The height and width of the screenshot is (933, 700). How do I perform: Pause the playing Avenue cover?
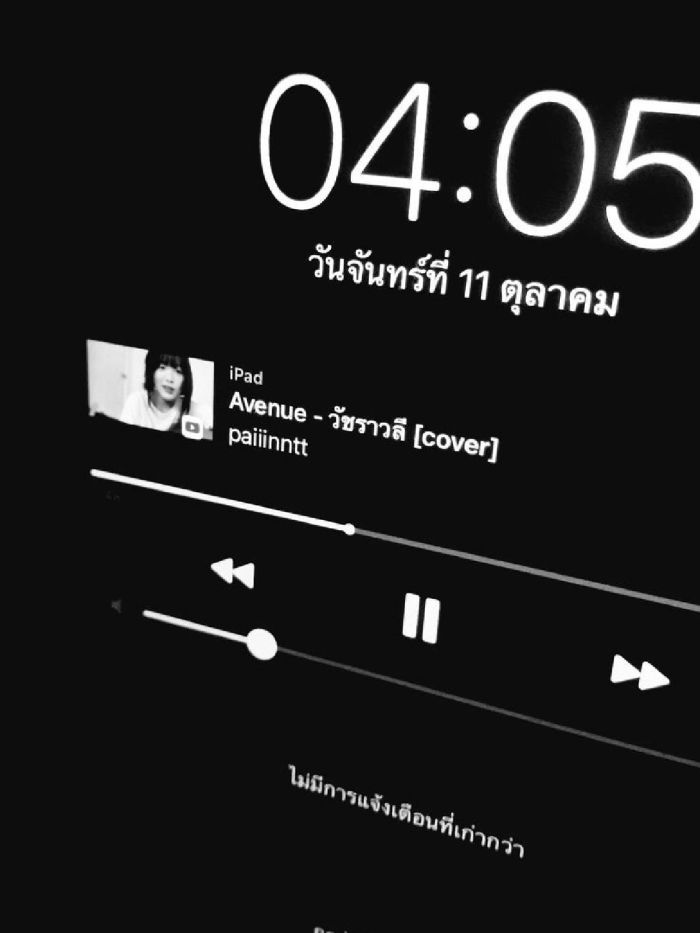pyautogui.click(x=421, y=617)
